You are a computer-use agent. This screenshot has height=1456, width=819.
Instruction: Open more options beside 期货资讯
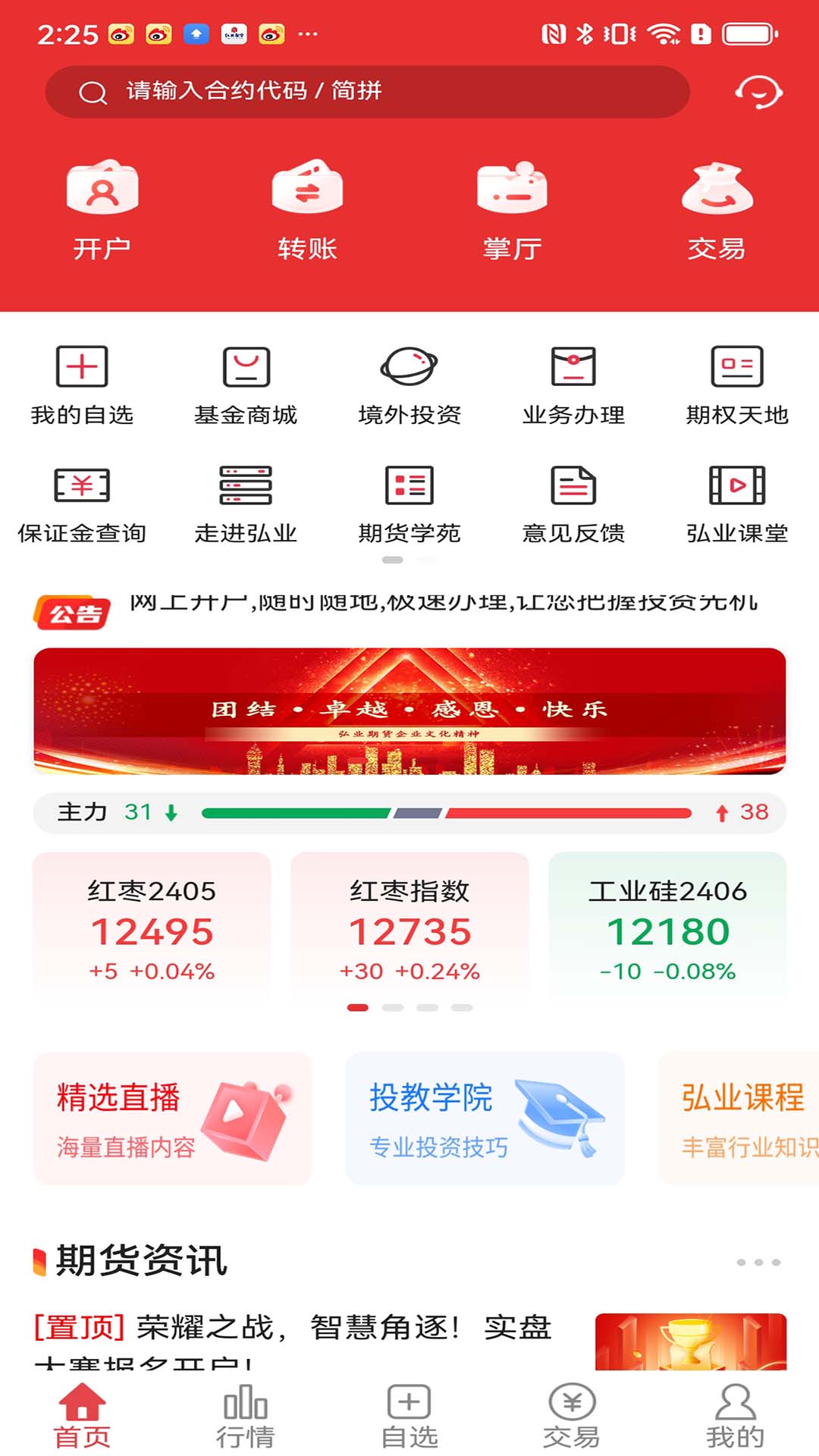758,1262
